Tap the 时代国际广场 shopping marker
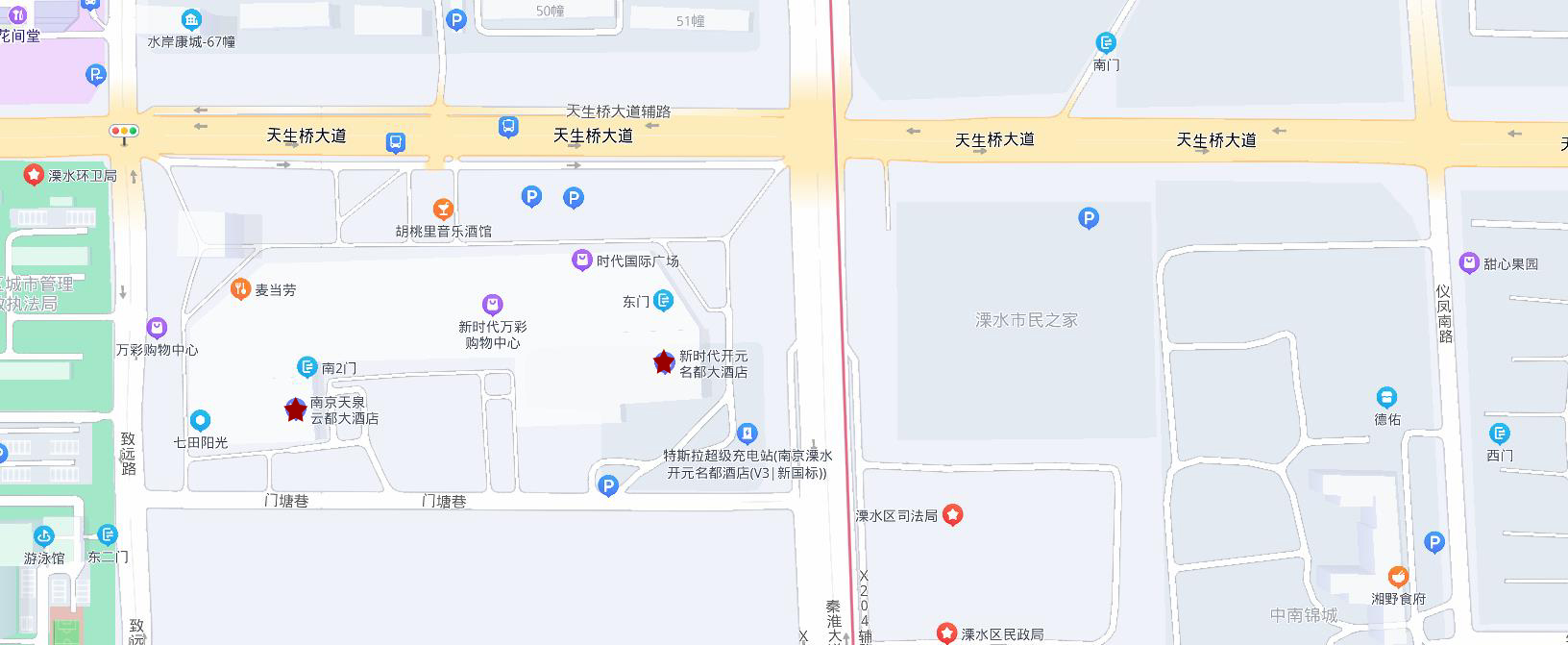This screenshot has height=645, width=1568. [581, 260]
